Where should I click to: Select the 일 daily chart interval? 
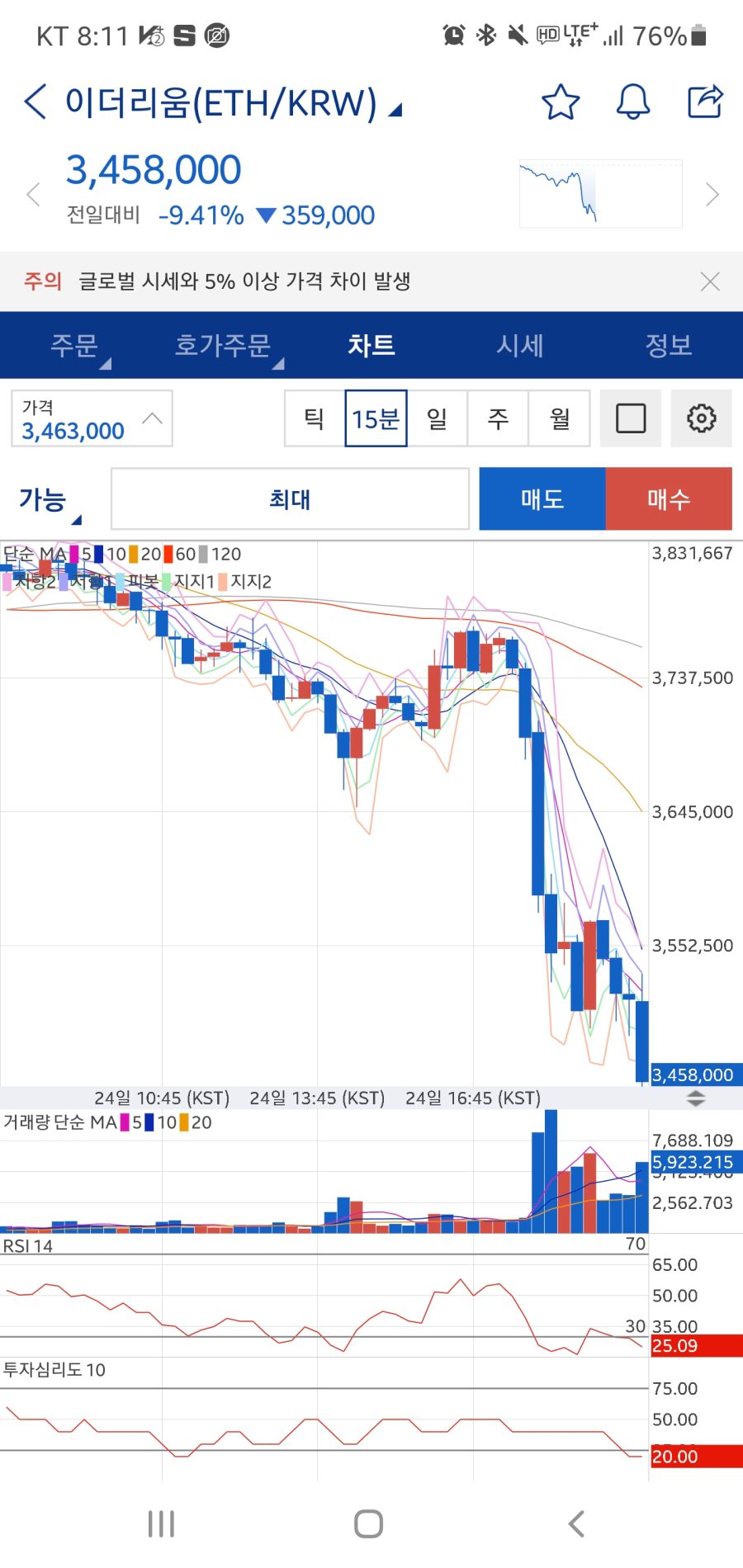(437, 418)
